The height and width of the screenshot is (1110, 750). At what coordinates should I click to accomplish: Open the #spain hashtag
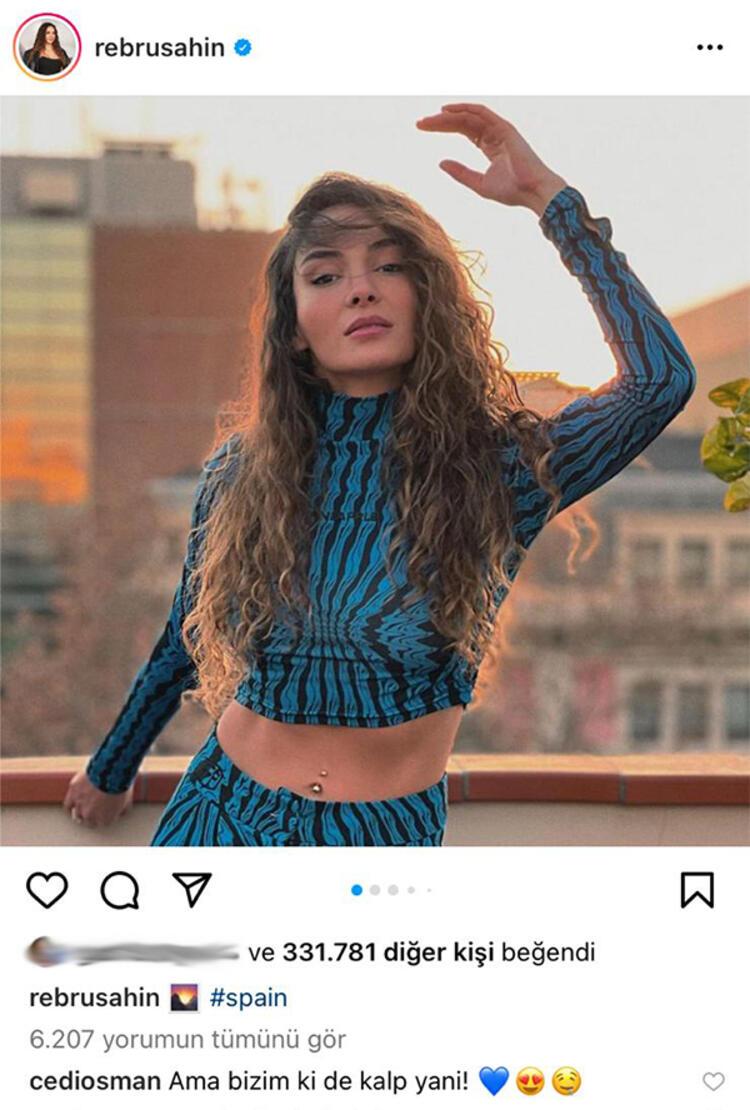(248, 997)
